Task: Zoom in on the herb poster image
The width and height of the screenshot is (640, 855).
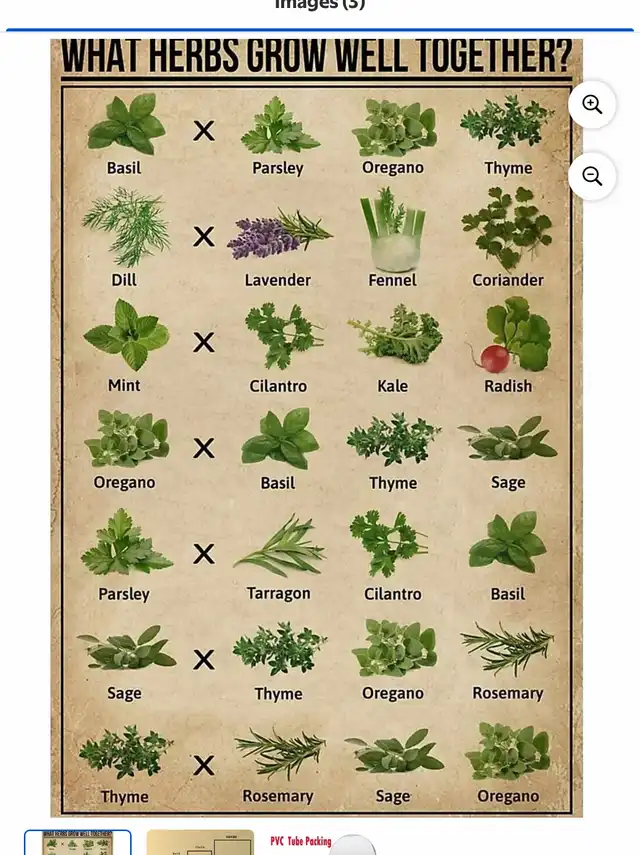Action: coord(592,105)
